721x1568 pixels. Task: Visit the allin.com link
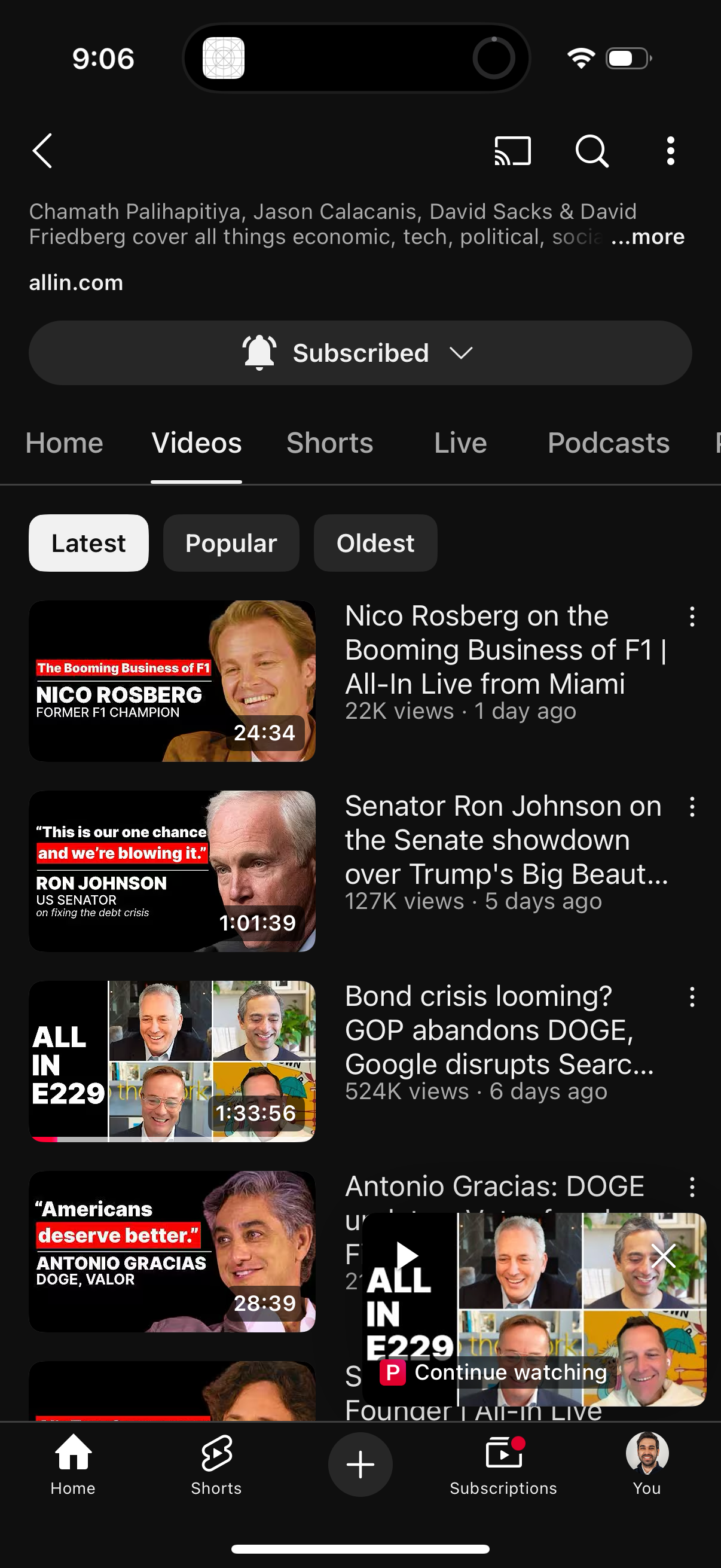point(75,282)
